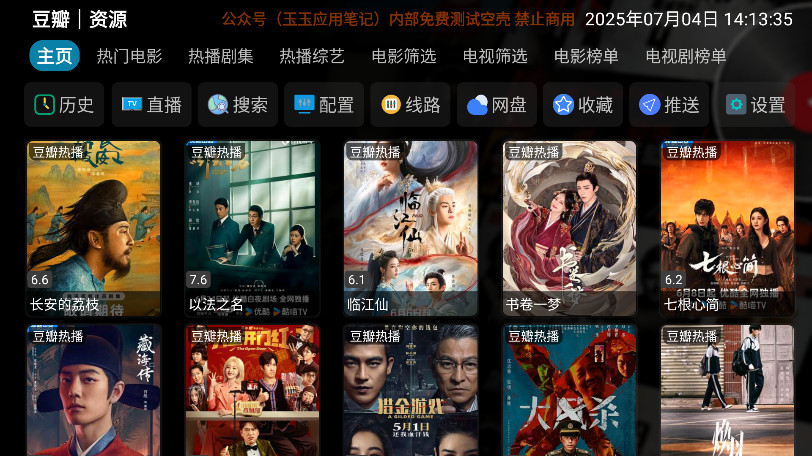Go to the 电影筛选 tab
The image size is (812, 456).
pos(403,56)
